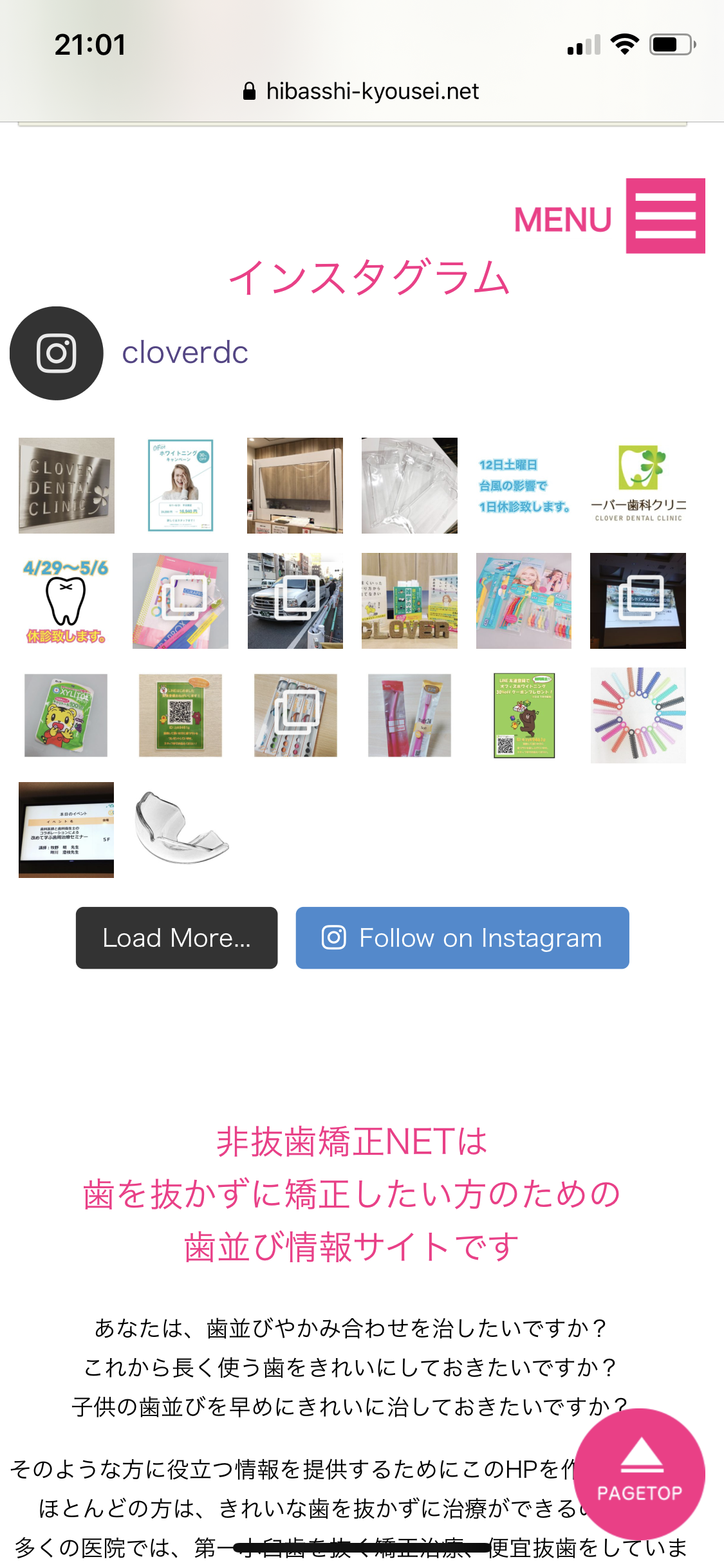Viewport: 724px width, 1568px height.
Task: View the green clover tooth logo post
Action: coord(638,486)
